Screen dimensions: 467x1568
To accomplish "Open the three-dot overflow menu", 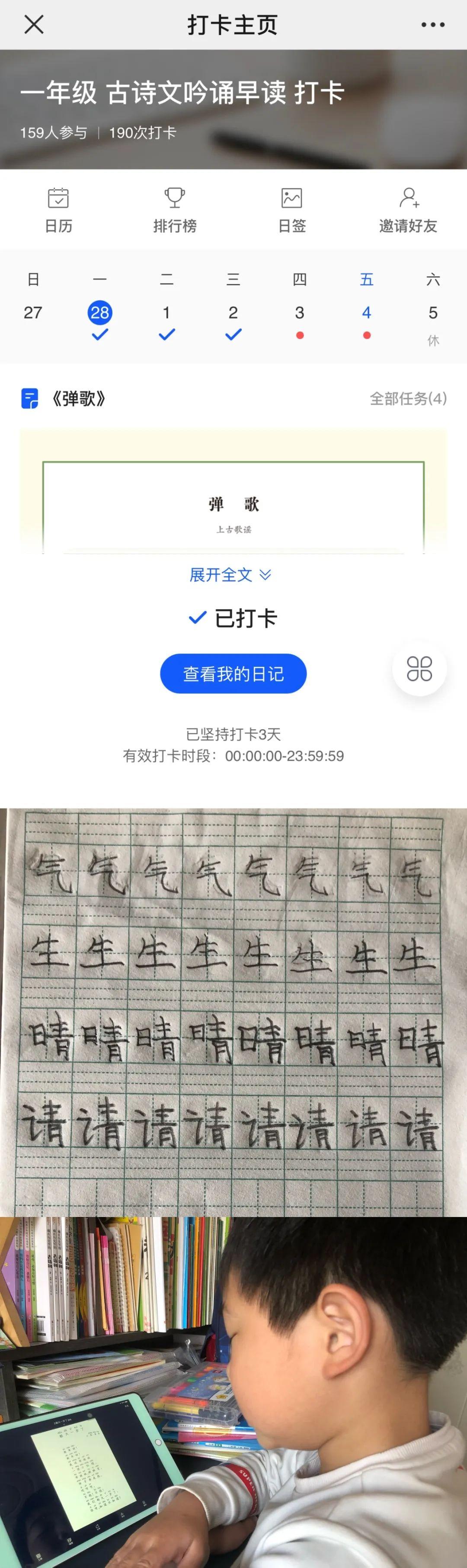I will (432, 25).
